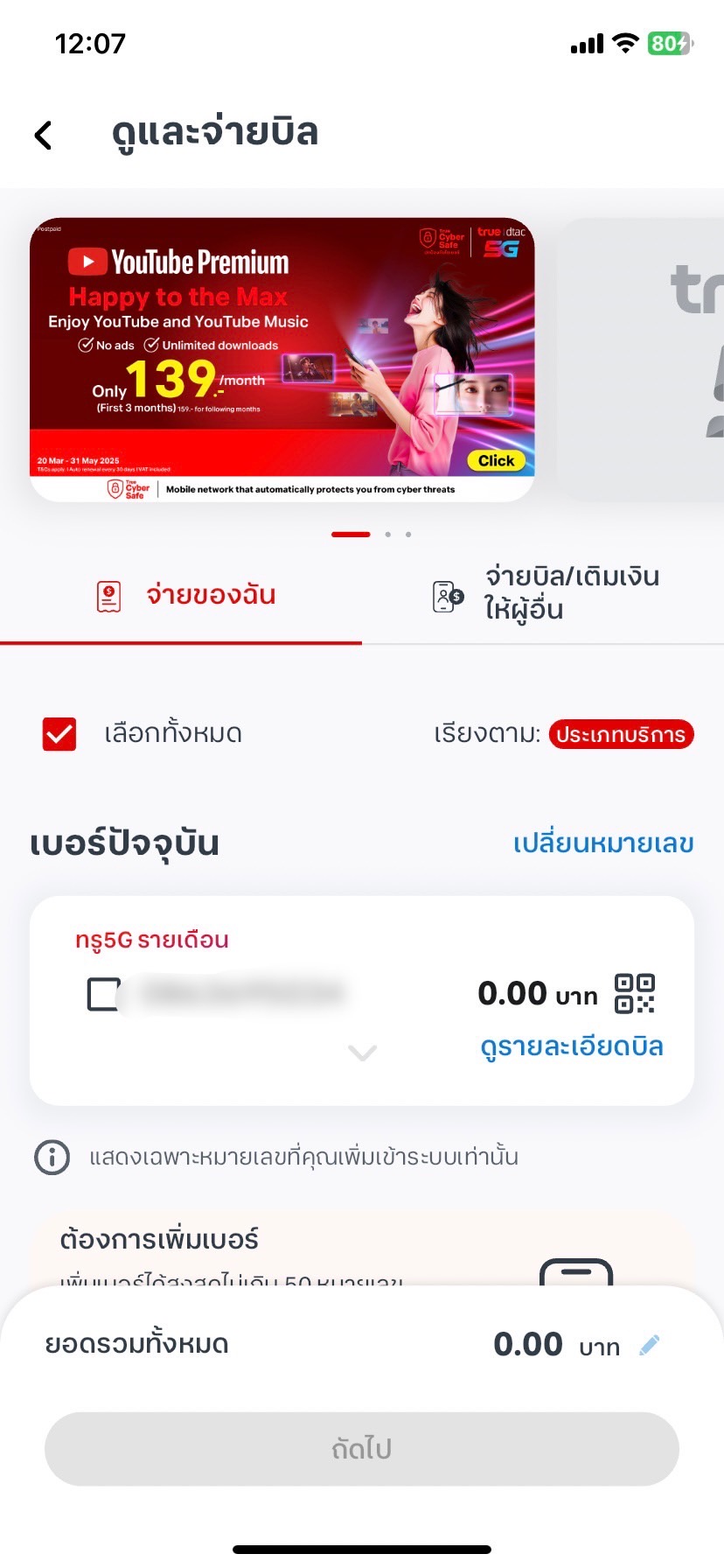Select the ทรู5G รายเดือน number checkbox

(104, 994)
